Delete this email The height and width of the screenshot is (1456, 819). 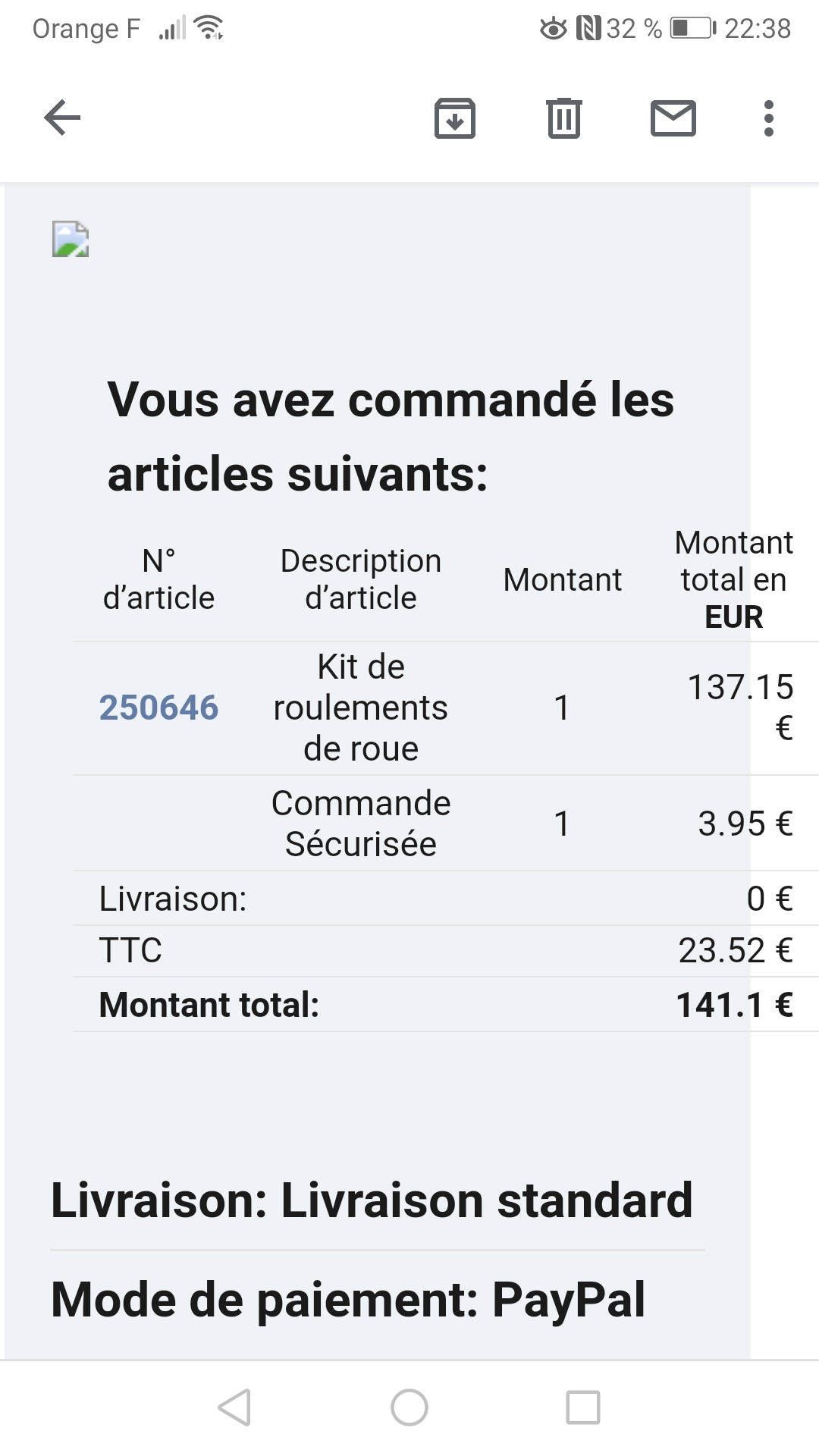point(563,118)
